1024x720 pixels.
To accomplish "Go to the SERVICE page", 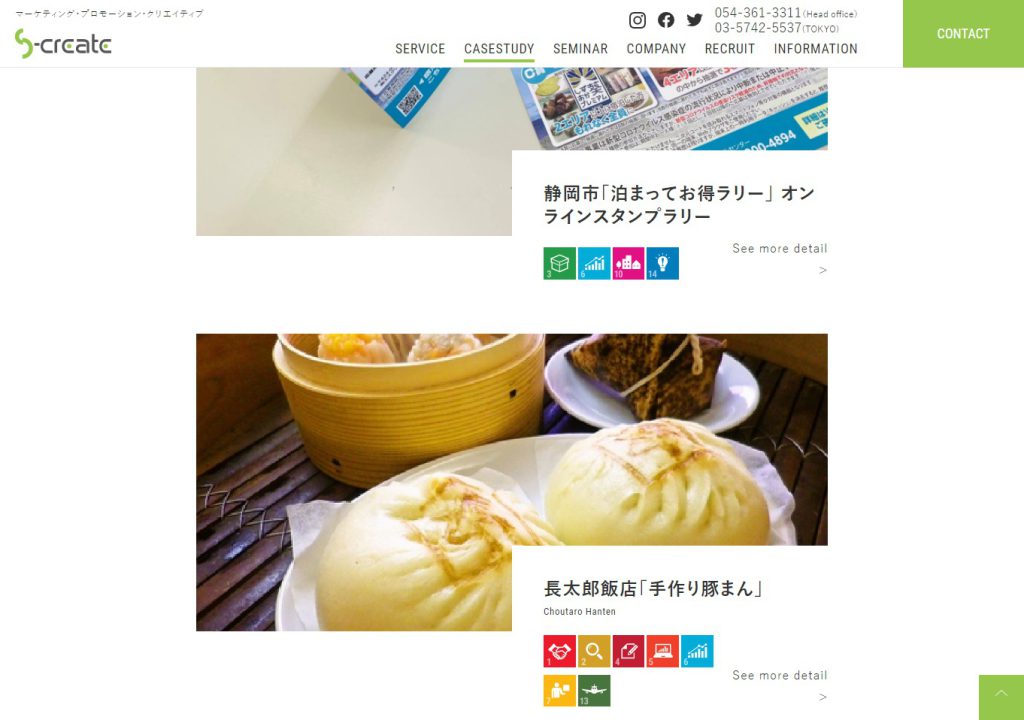I will (420, 48).
